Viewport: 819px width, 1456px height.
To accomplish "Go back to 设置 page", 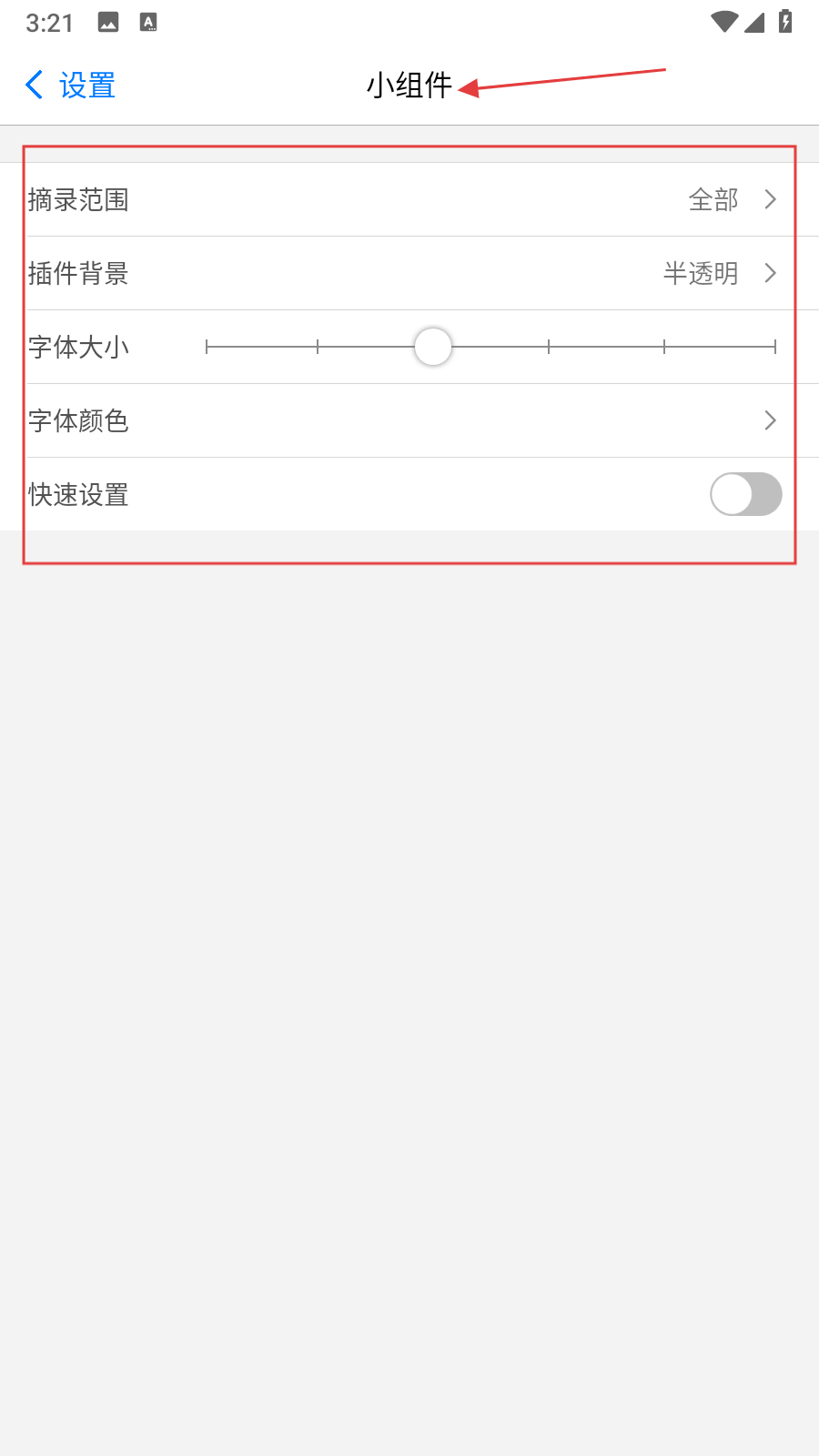I will click(71, 86).
